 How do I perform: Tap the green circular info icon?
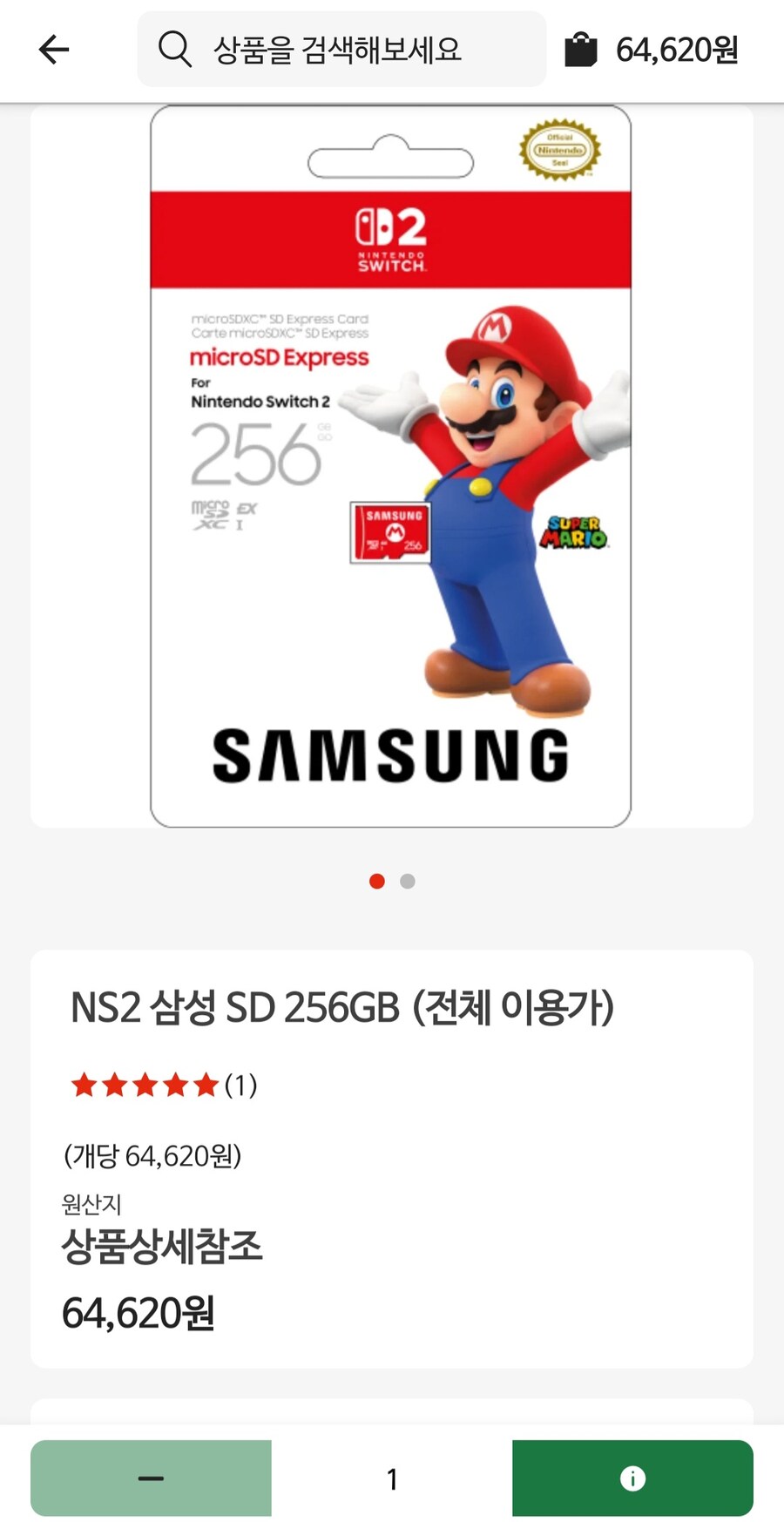click(632, 1478)
